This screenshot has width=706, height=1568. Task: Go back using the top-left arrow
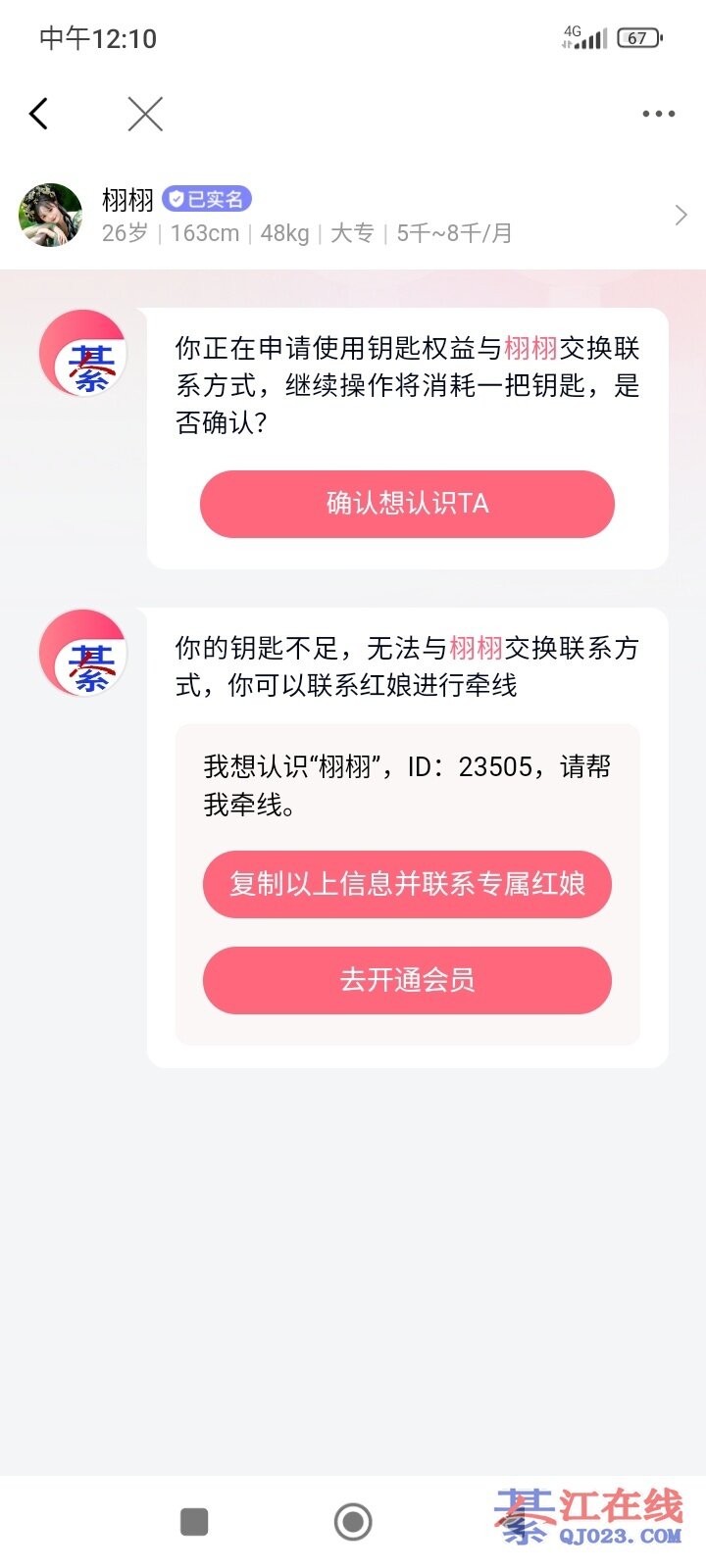coord(39,114)
